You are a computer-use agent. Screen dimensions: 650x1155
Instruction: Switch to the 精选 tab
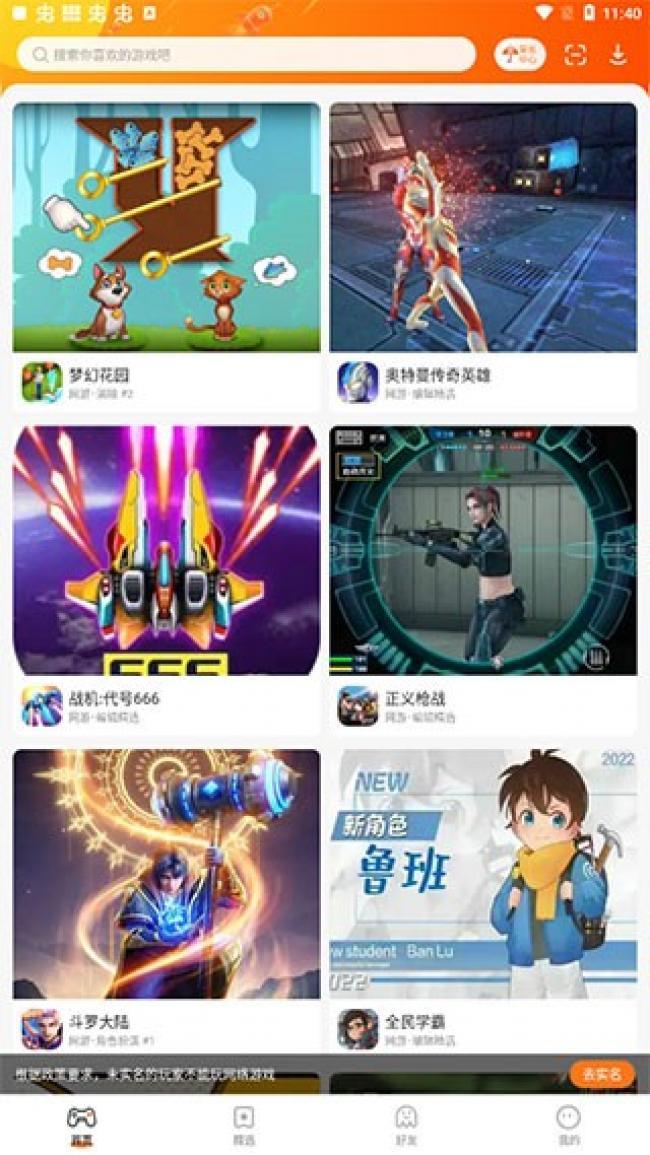pyautogui.click(x=244, y=1124)
